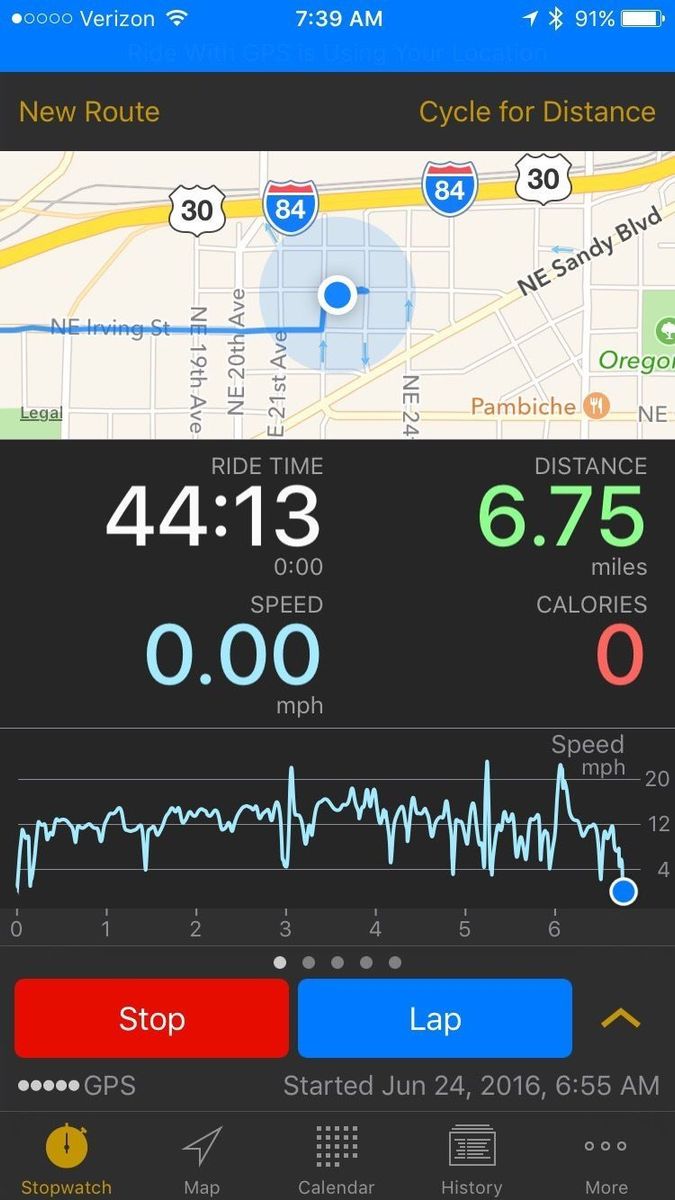Tap the page indicator dots

(337, 962)
